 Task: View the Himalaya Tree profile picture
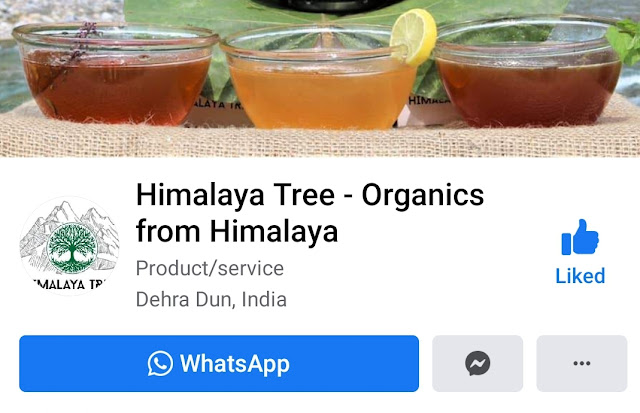67,244
